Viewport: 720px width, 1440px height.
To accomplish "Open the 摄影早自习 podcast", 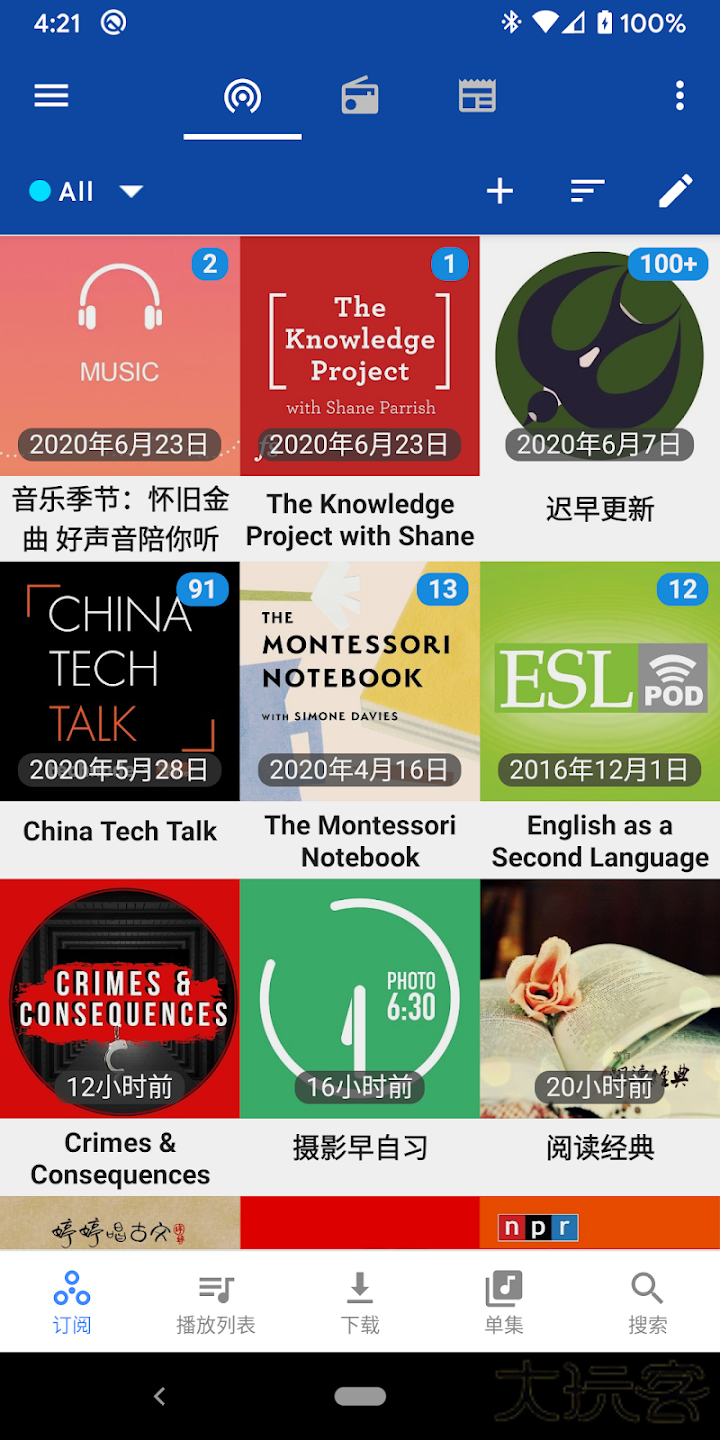I will 360,1000.
